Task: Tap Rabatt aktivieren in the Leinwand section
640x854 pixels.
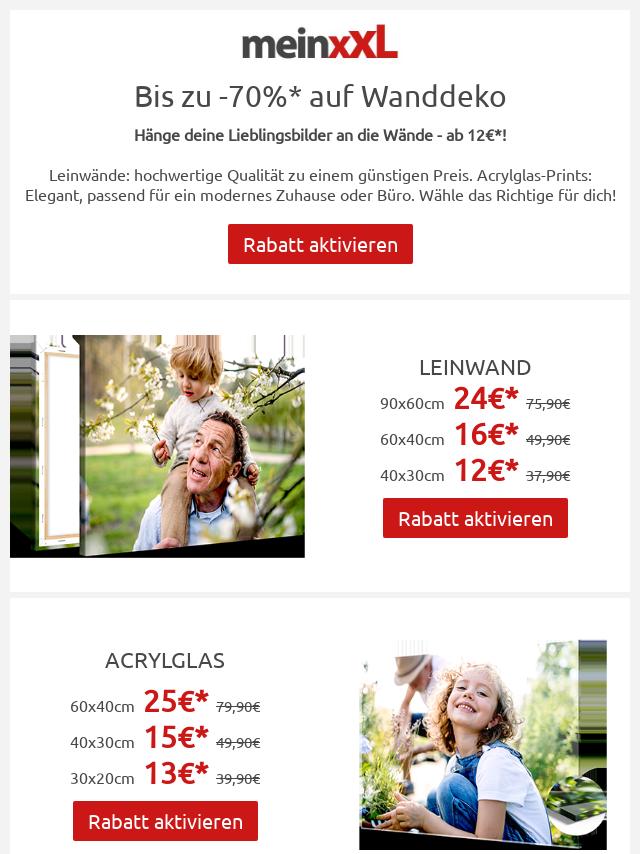Action: (x=475, y=518)
